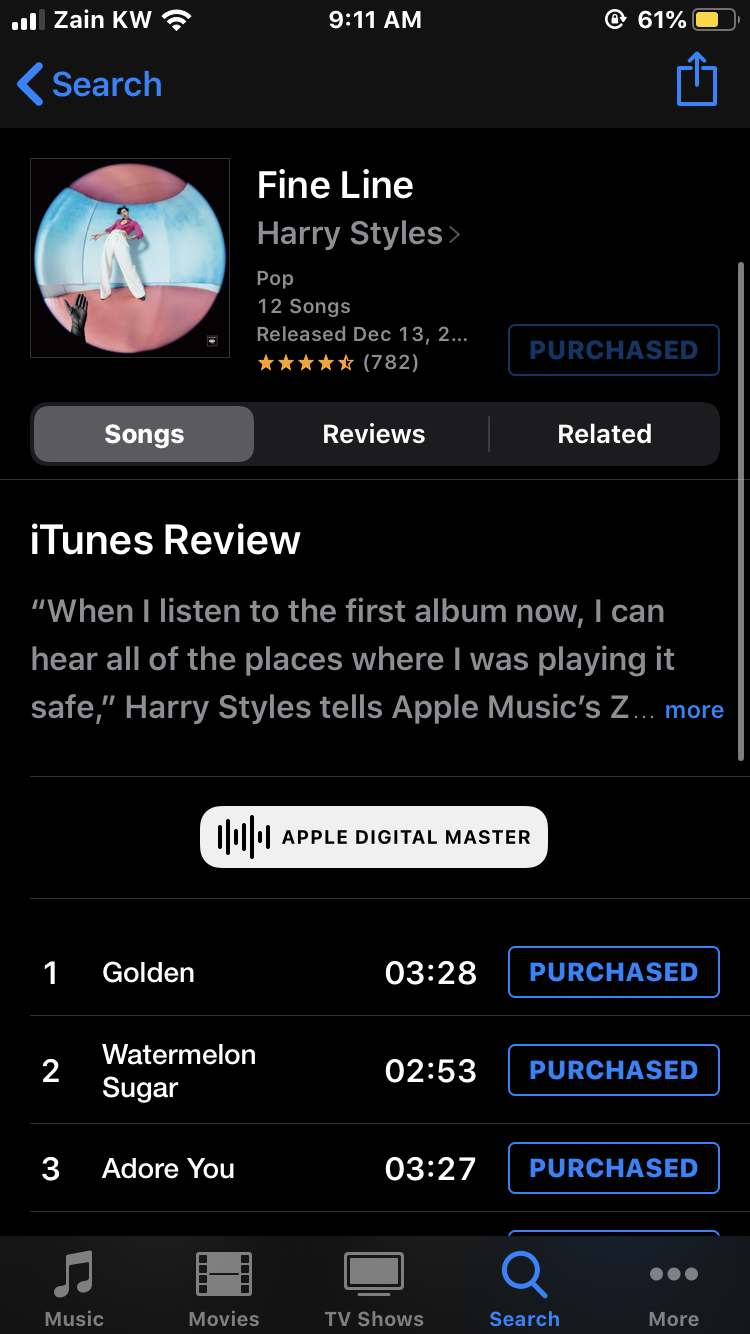750x1334 pixels.
Task: Open the Movies tab
Action: (224, 1289)
